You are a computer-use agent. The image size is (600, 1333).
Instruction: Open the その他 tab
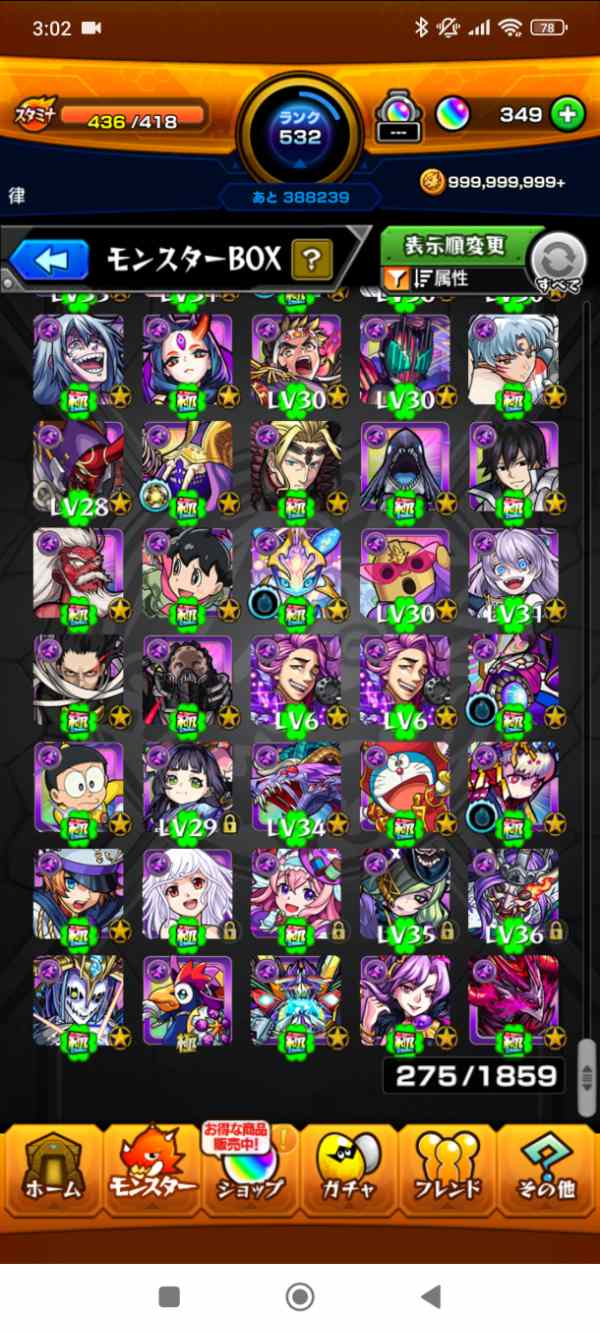(546, 1166)
